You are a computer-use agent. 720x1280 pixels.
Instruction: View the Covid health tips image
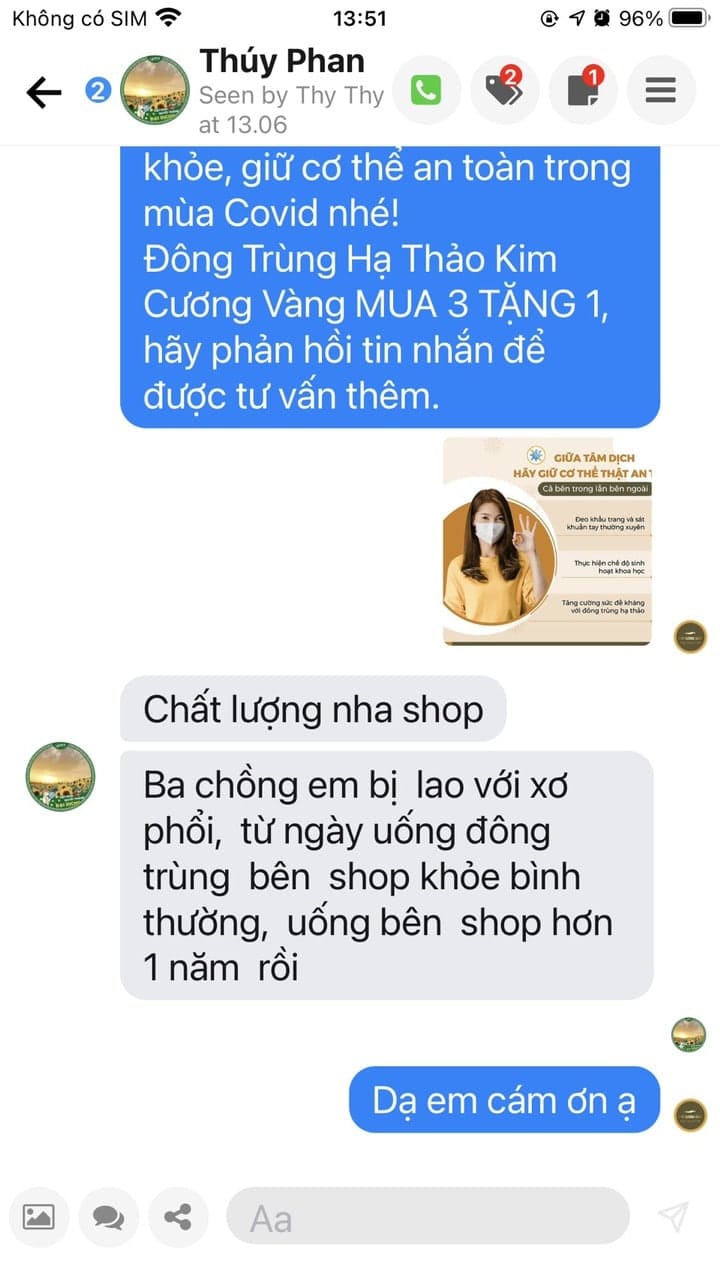coord(548,541)
